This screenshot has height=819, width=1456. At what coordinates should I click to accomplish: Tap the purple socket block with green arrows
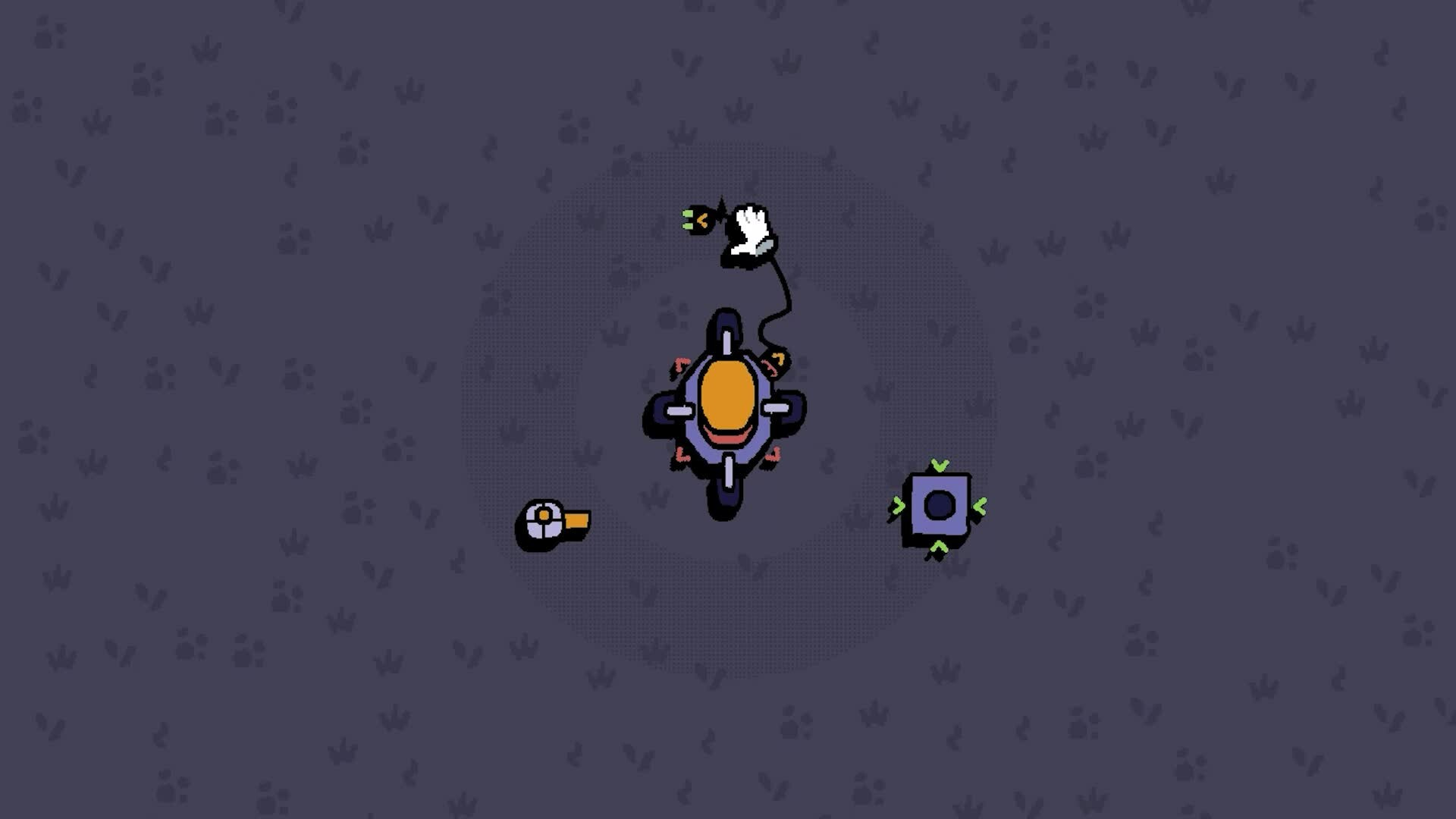[x=939, y=506]
